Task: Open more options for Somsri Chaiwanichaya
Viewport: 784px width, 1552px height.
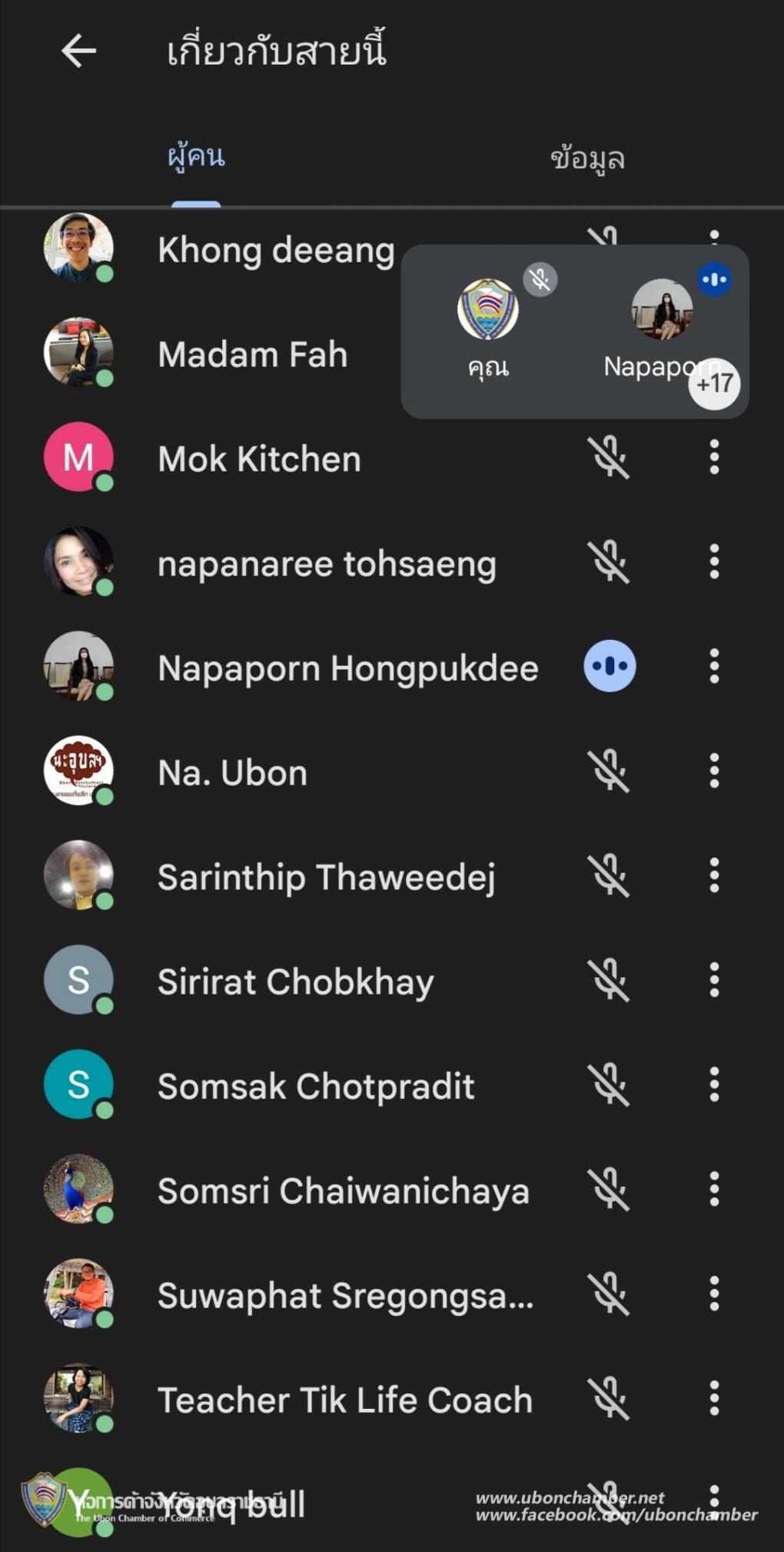Action: 714,1189
